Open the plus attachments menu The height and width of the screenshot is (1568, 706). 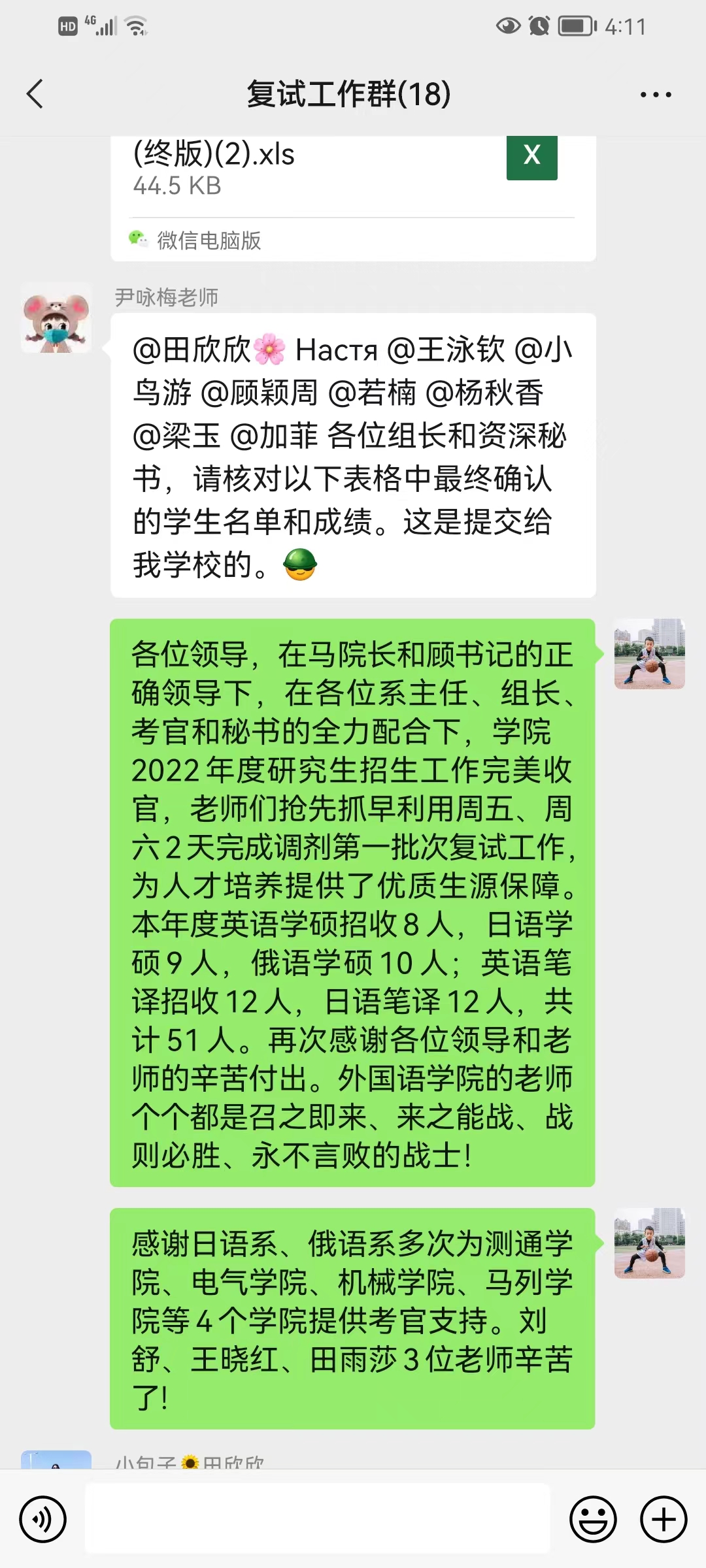point(663,1519)
